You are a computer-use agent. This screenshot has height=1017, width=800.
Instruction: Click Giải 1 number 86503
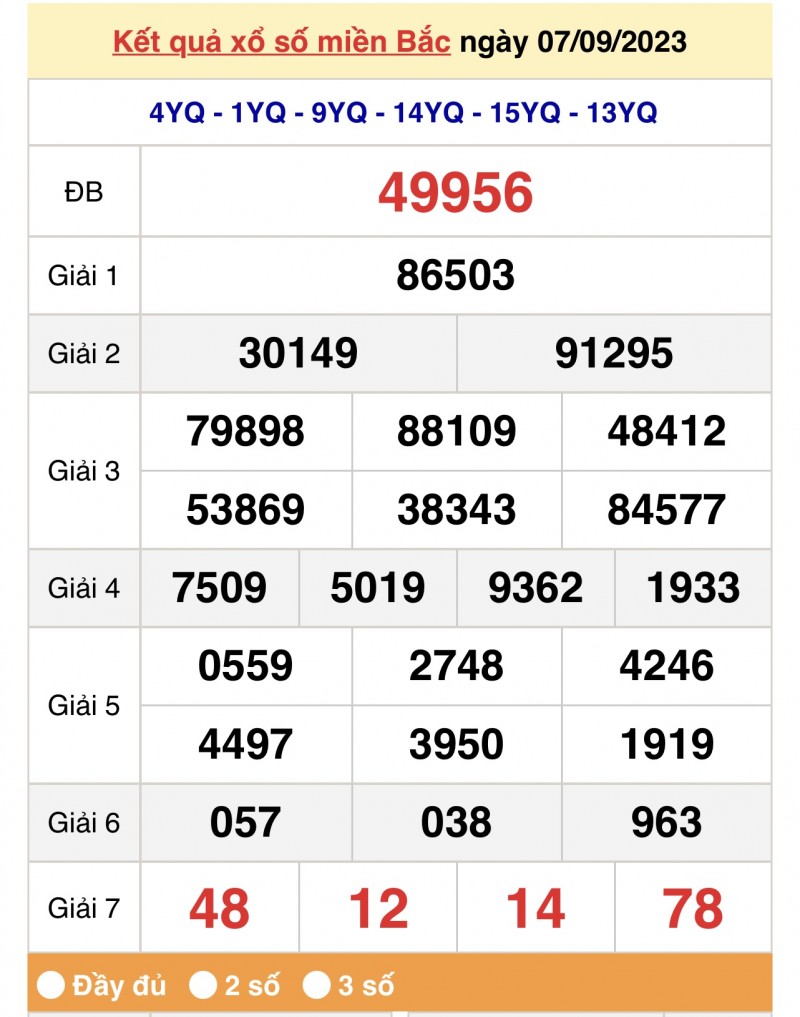tap(456, 272)
